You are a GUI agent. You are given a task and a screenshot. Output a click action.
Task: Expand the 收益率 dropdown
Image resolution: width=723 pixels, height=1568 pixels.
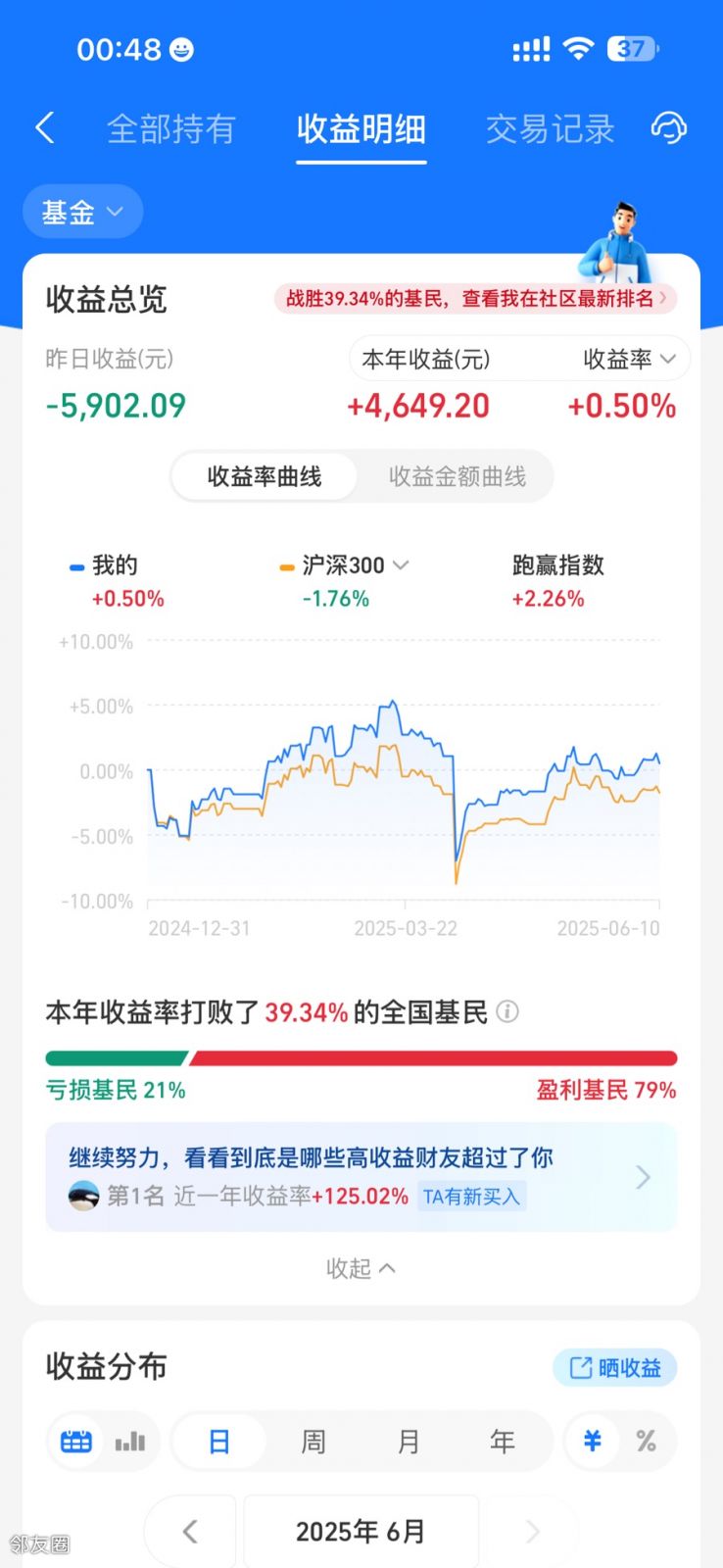pos(629,360)
